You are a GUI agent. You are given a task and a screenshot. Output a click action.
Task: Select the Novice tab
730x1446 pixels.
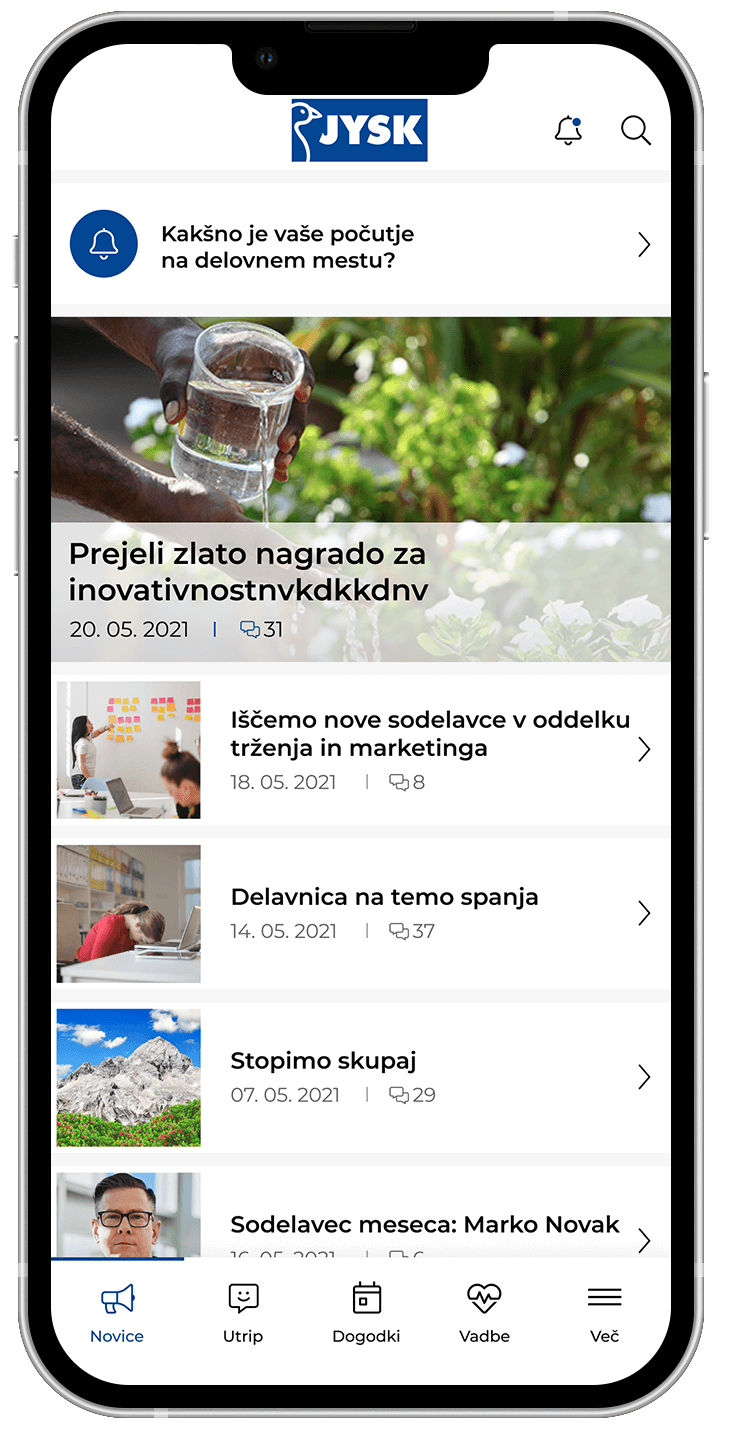tap(117, 1313)
